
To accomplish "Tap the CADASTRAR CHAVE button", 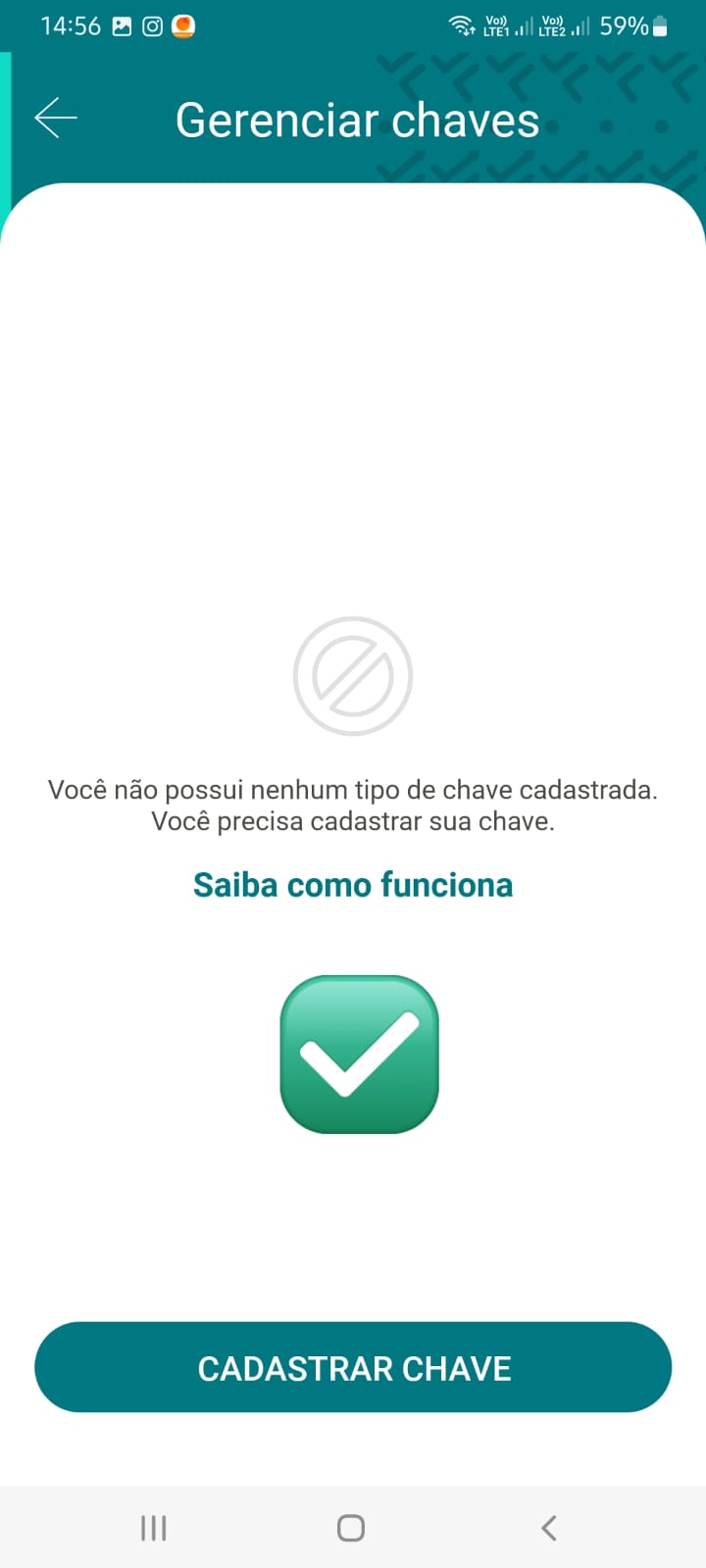I will click(353, 1367).
